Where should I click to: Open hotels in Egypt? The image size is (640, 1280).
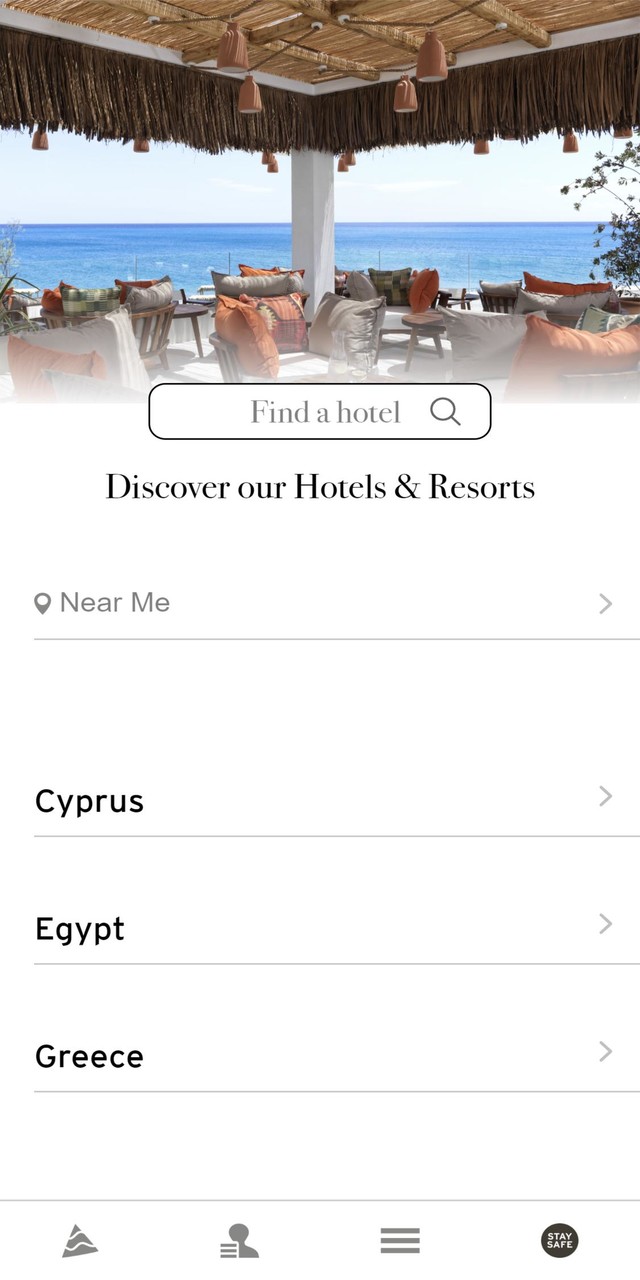coord(320,928)
